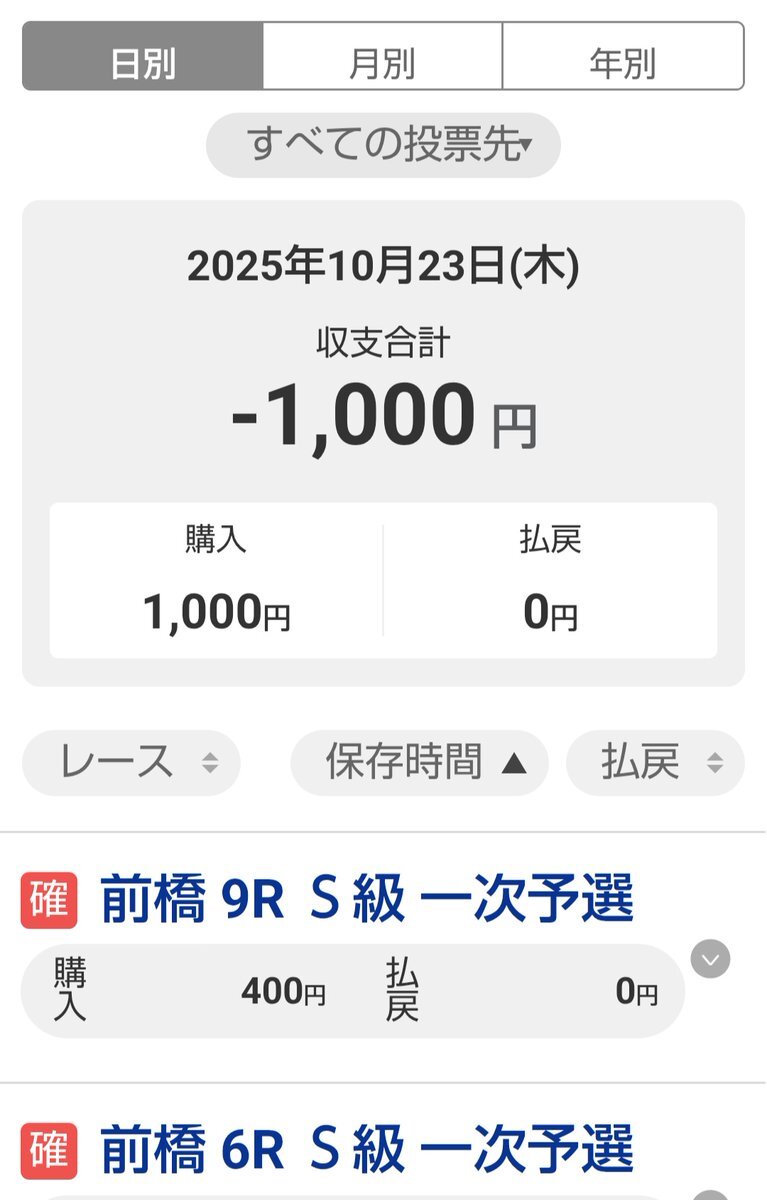Sort the list by レース
Viewport: 767px width, 1200px height.
131,763
